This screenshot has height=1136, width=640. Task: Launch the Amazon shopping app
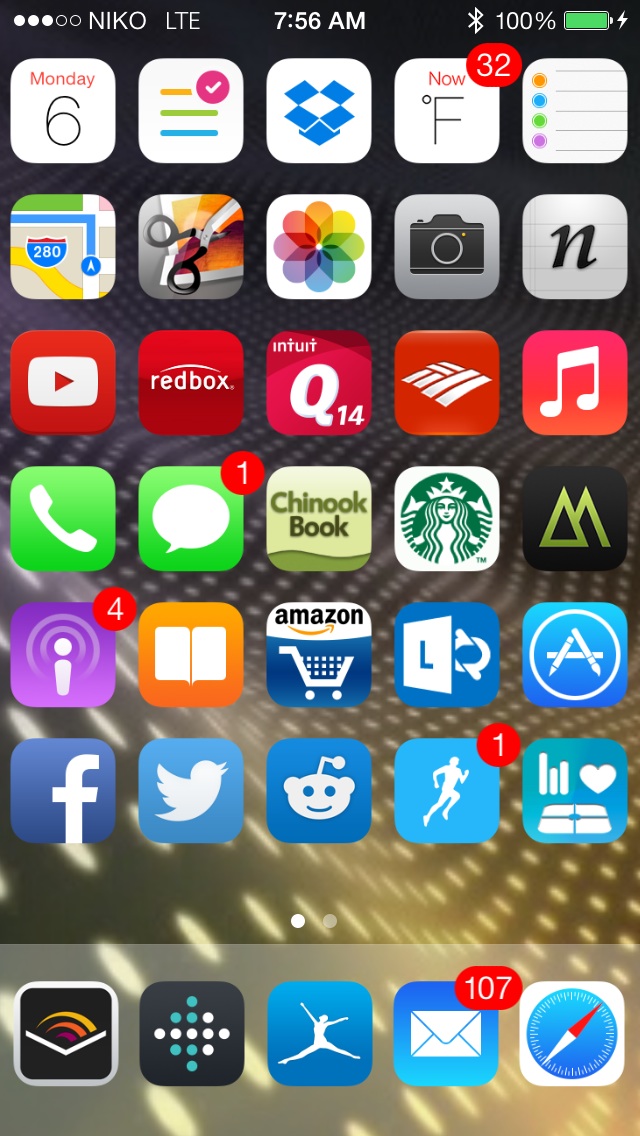(319, 654)
